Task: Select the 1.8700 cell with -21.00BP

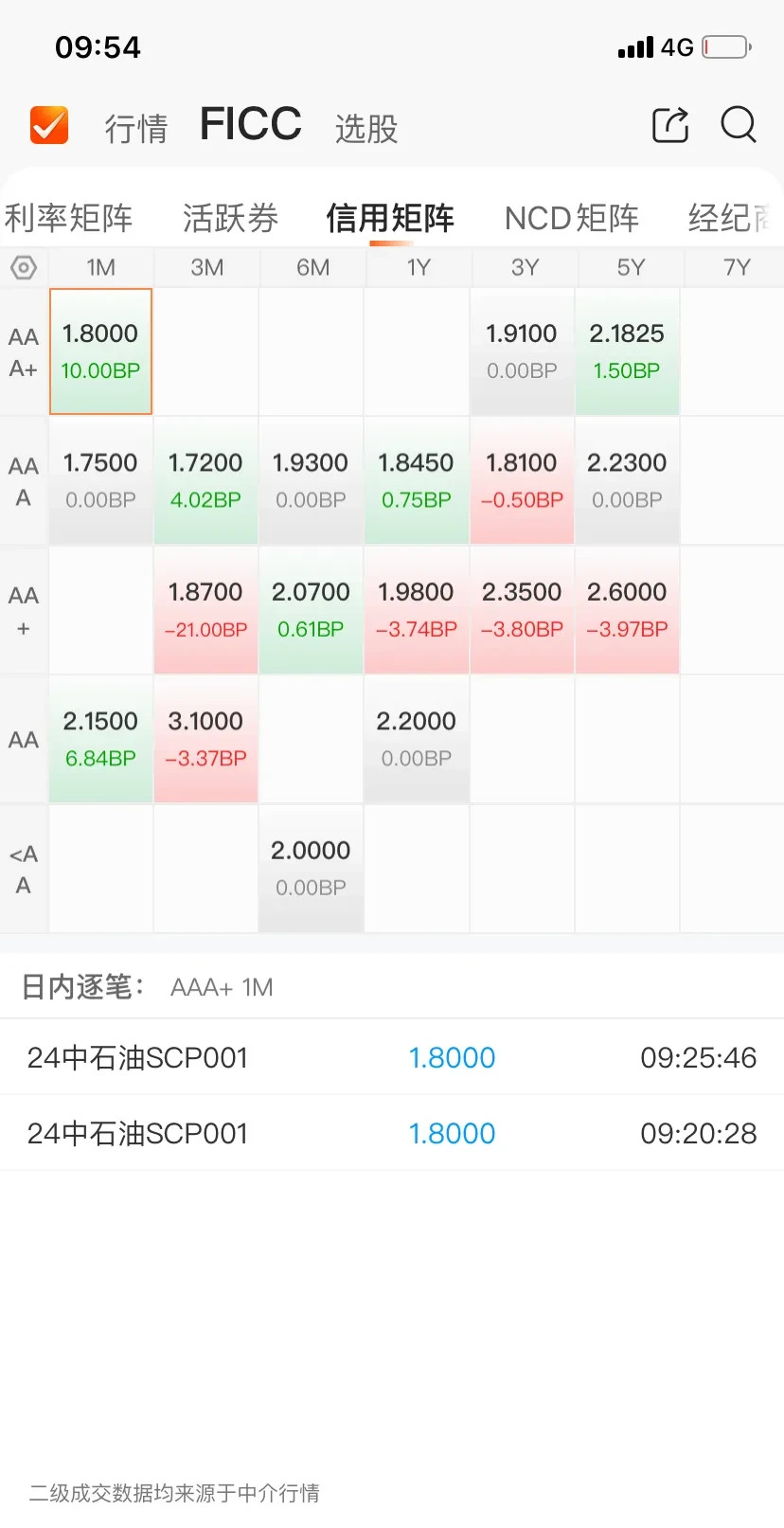Action: (x=205, y=610)
